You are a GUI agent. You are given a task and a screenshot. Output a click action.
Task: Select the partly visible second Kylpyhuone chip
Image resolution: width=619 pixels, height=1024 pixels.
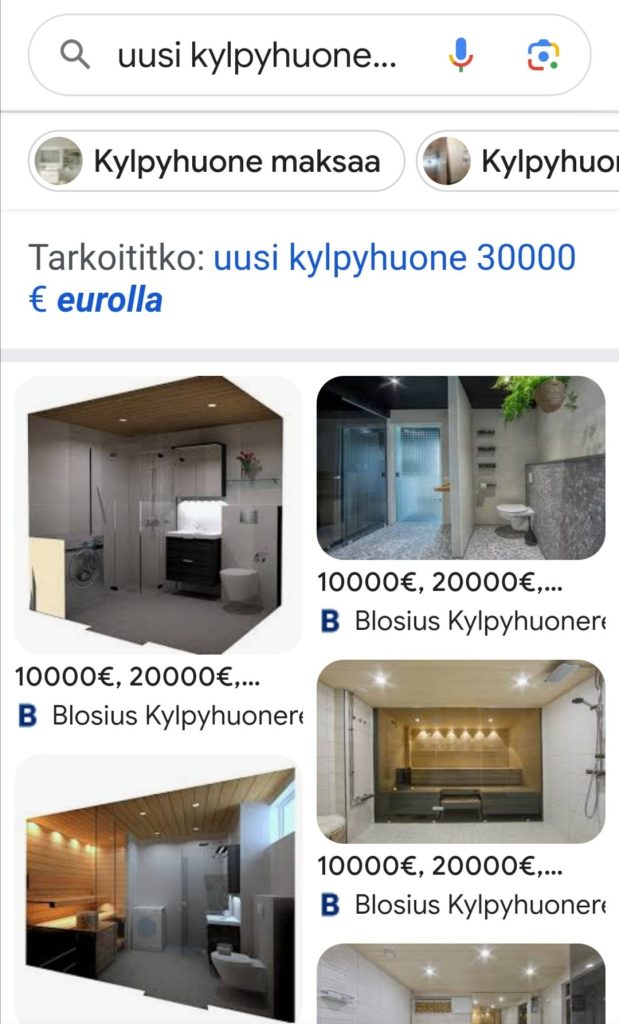(x=520, y=161)
